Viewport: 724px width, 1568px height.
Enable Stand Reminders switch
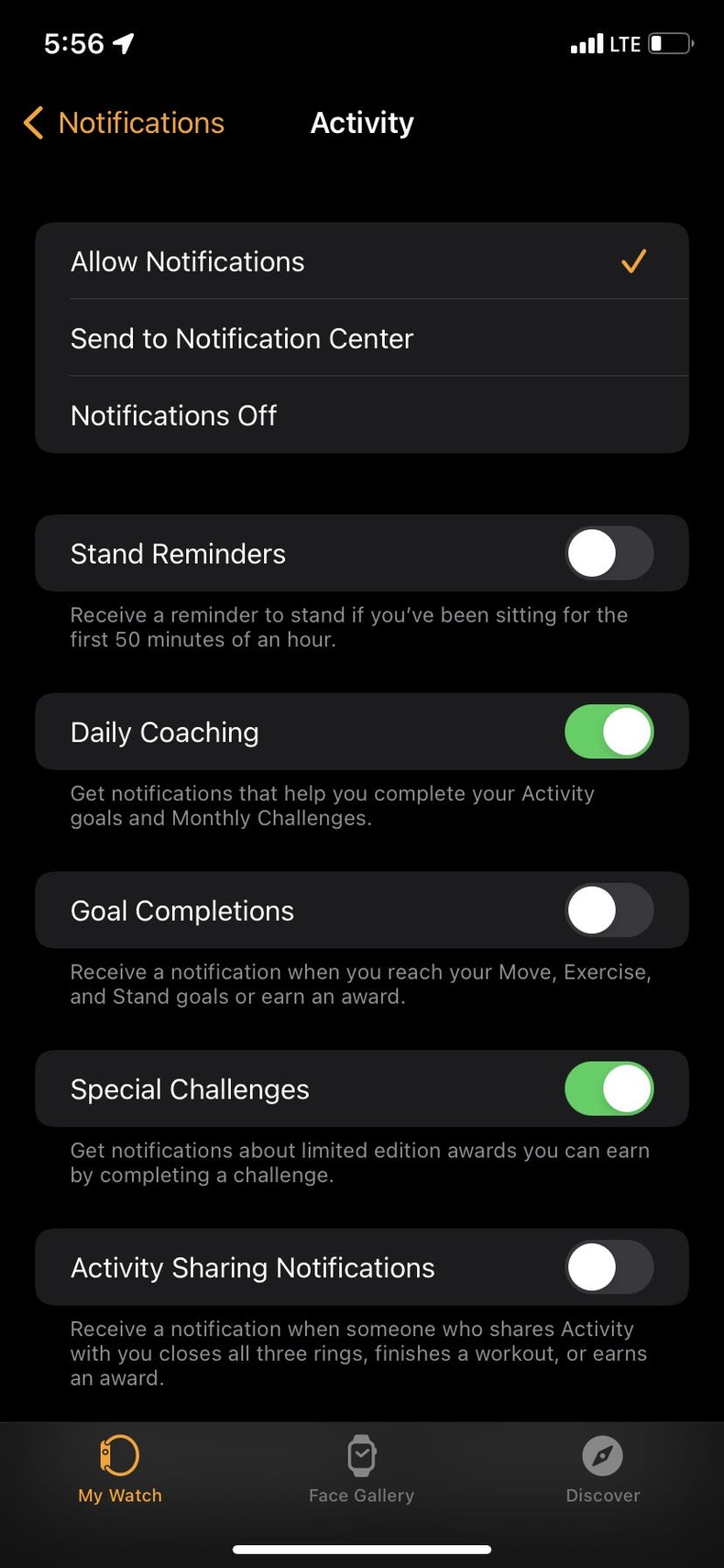click(x=609, y=554)
